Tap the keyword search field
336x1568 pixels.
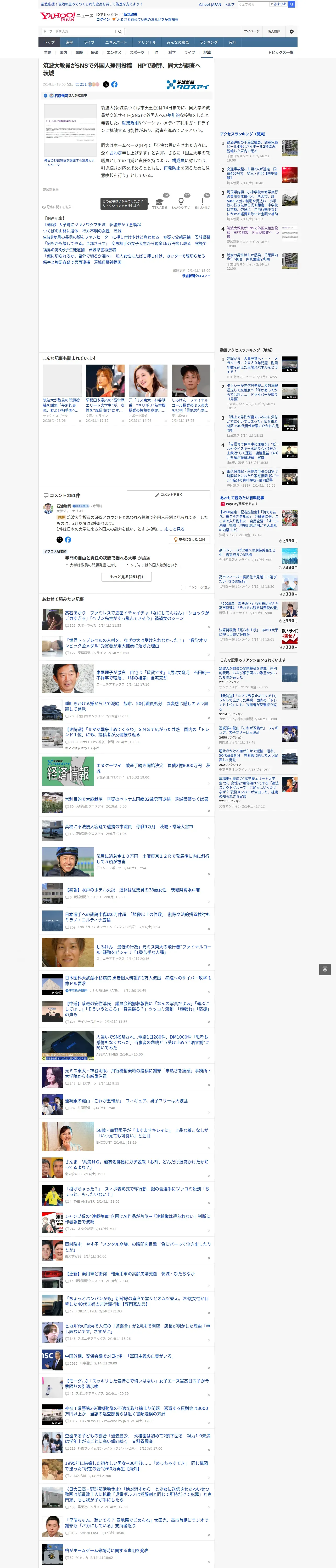[78, 32]
